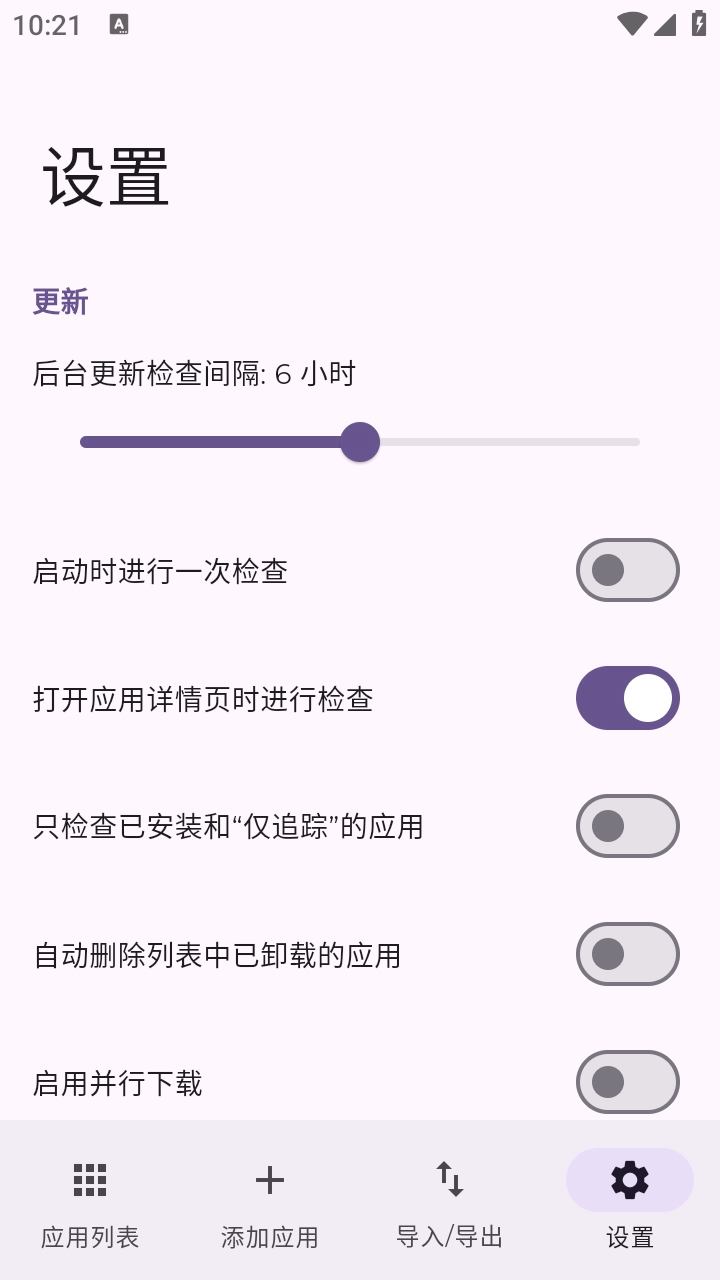Disable 打开应用详情页时进行检查 switch

pos(628,698)
